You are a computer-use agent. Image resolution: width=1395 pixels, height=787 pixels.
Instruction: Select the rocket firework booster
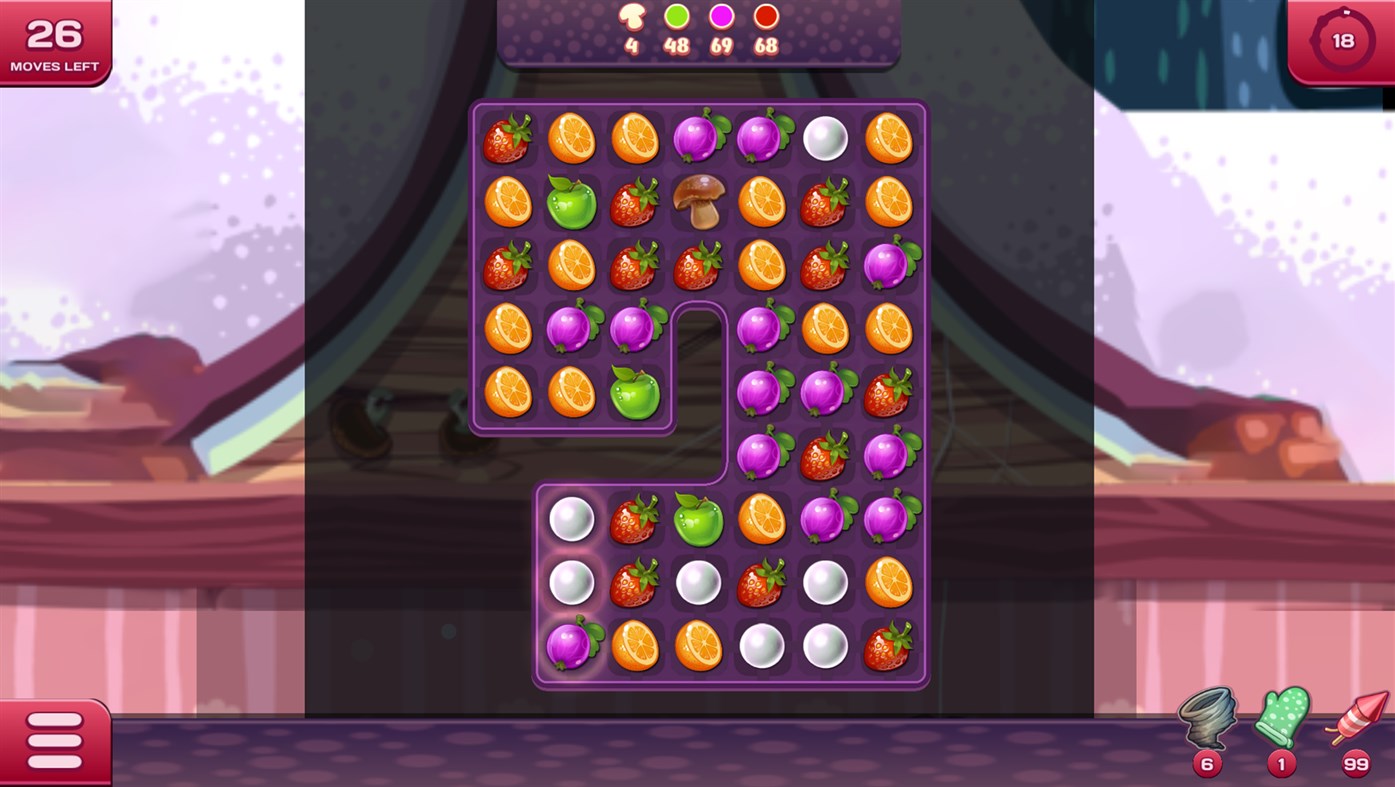click(1357, 720)
